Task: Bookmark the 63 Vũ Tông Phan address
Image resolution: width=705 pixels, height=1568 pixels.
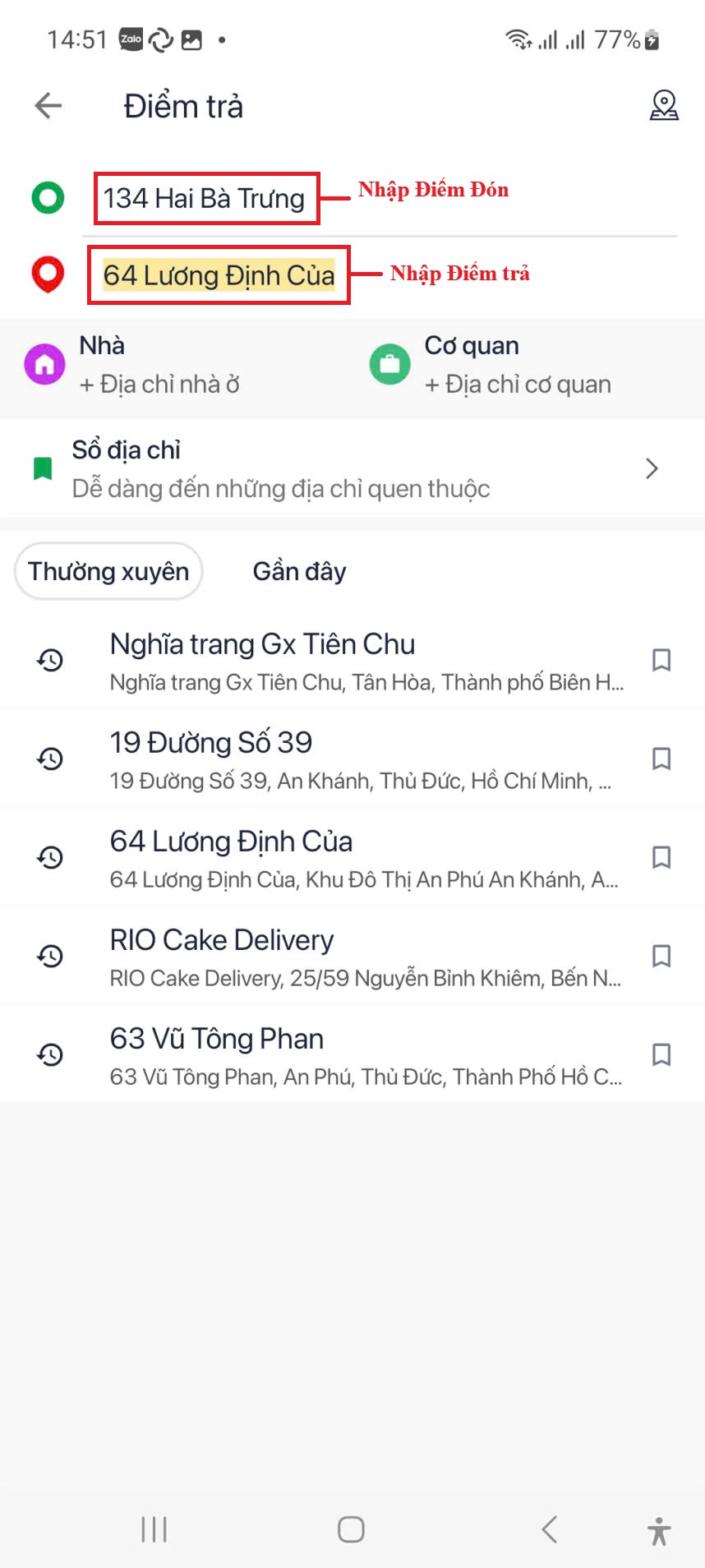Action: point(661,1054)
